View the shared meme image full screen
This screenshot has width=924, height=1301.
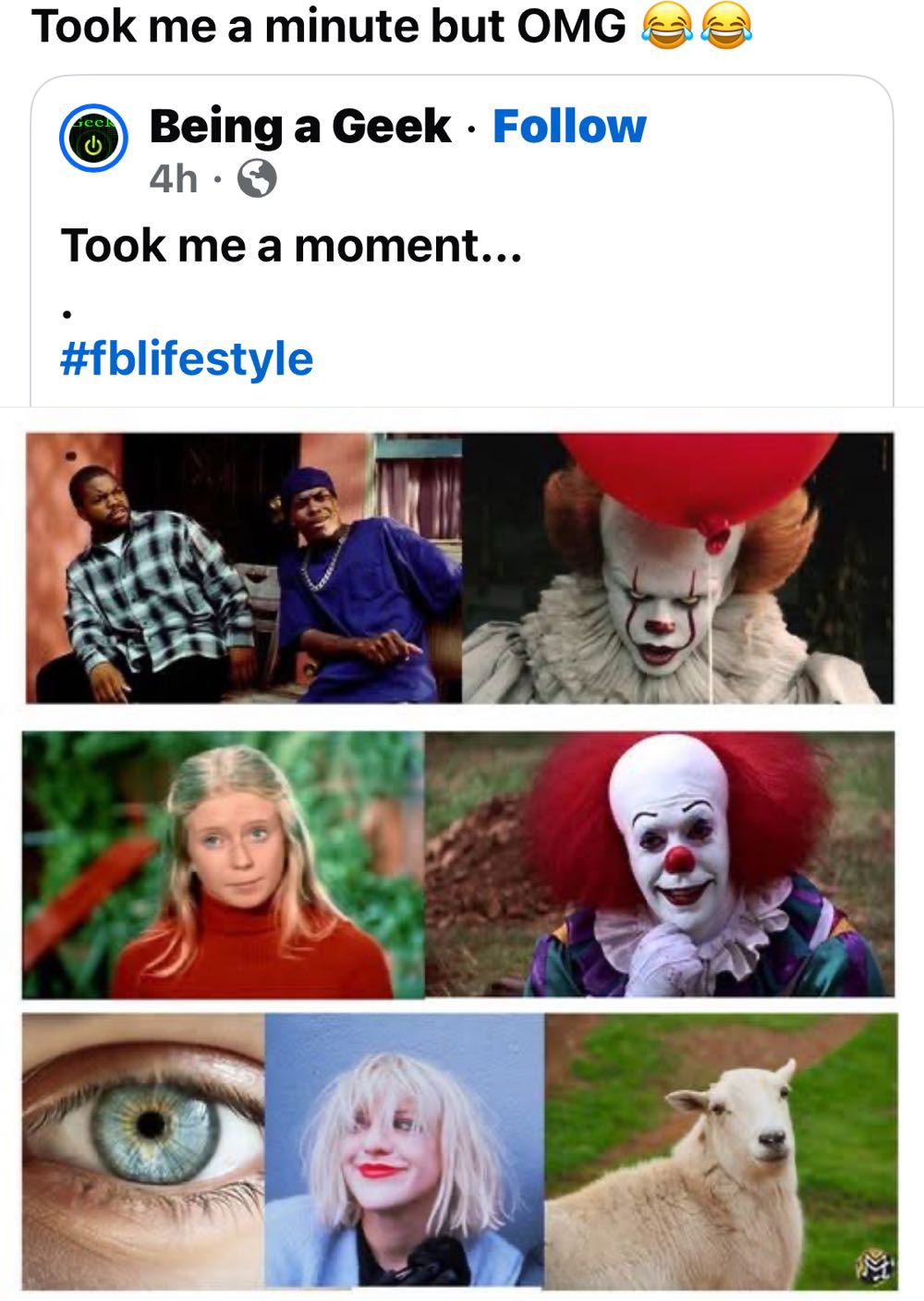point(460,859)
